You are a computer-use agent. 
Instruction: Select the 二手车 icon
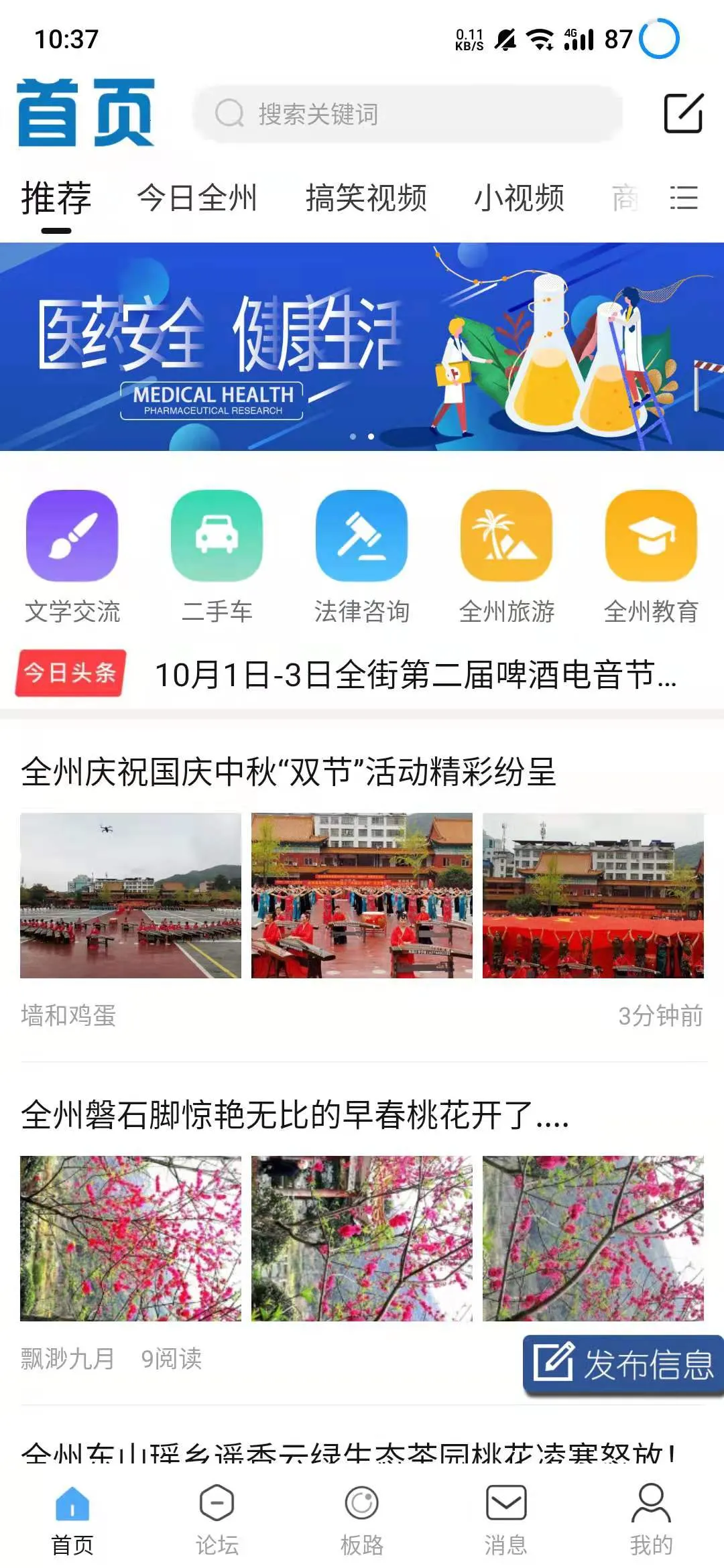216,536
